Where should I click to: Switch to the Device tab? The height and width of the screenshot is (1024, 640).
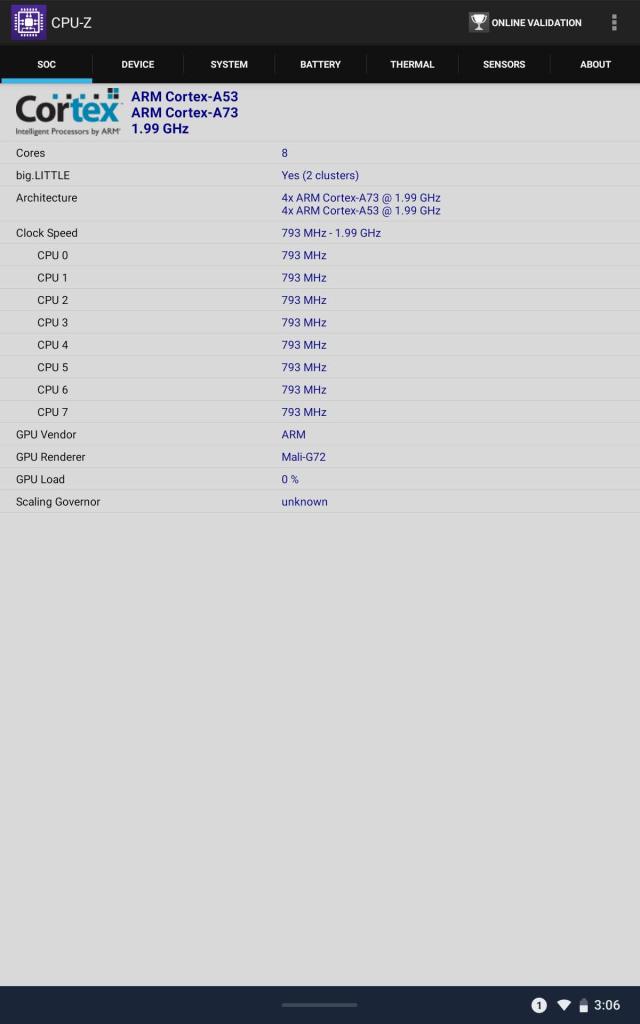[x=138, y=64]
